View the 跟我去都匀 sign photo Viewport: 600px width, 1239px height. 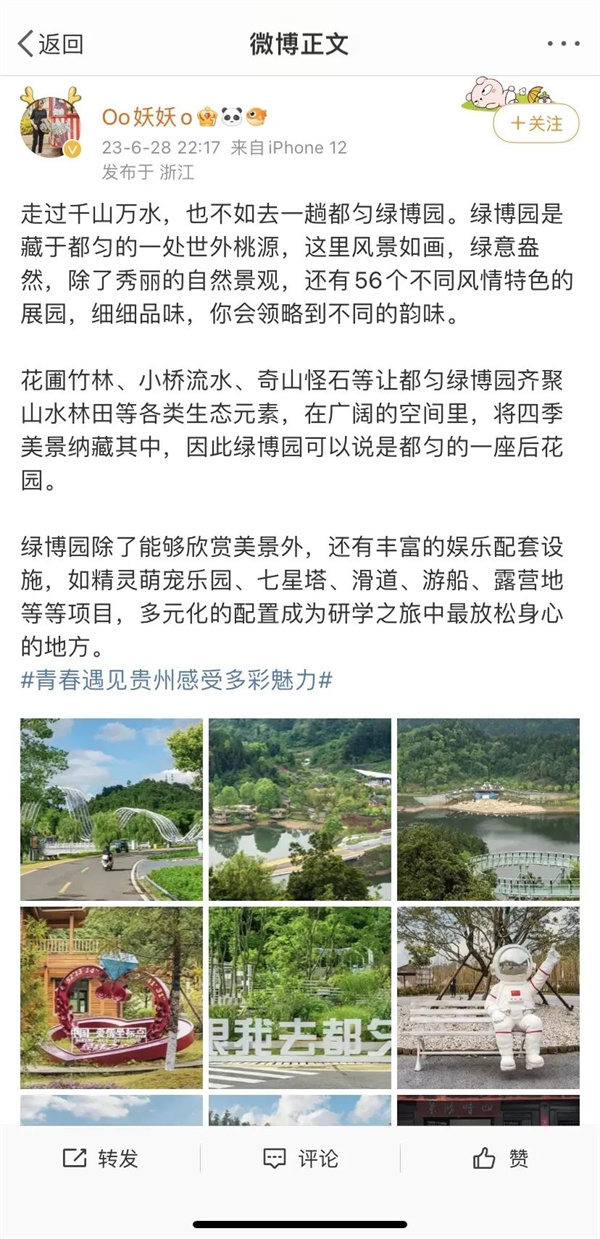point(299,997)
